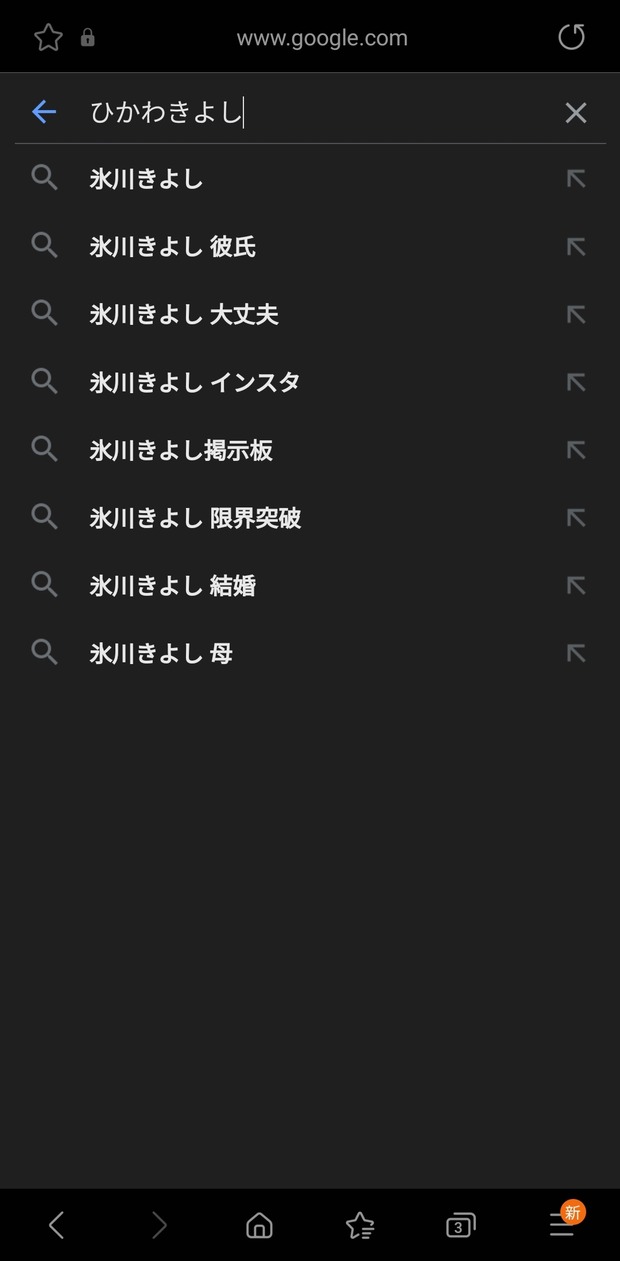Image resolution: width=620 pixels, height=1261 pixels.
Task: Navigate back with the bottom bar arrow
Action: [57, 1225]
